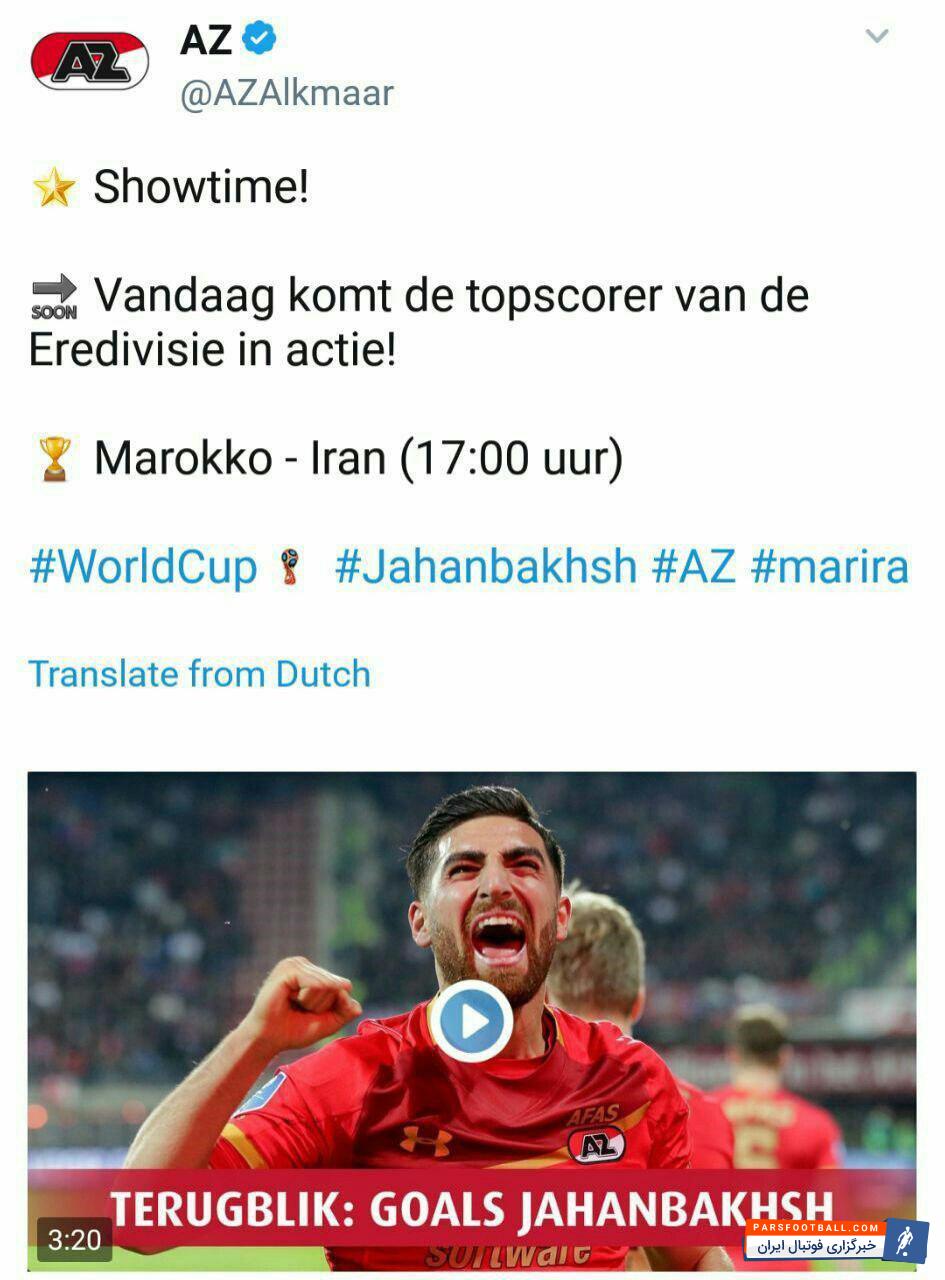
Task: Open the @AZAlkmaar account handle
Action: click(286, 93)
